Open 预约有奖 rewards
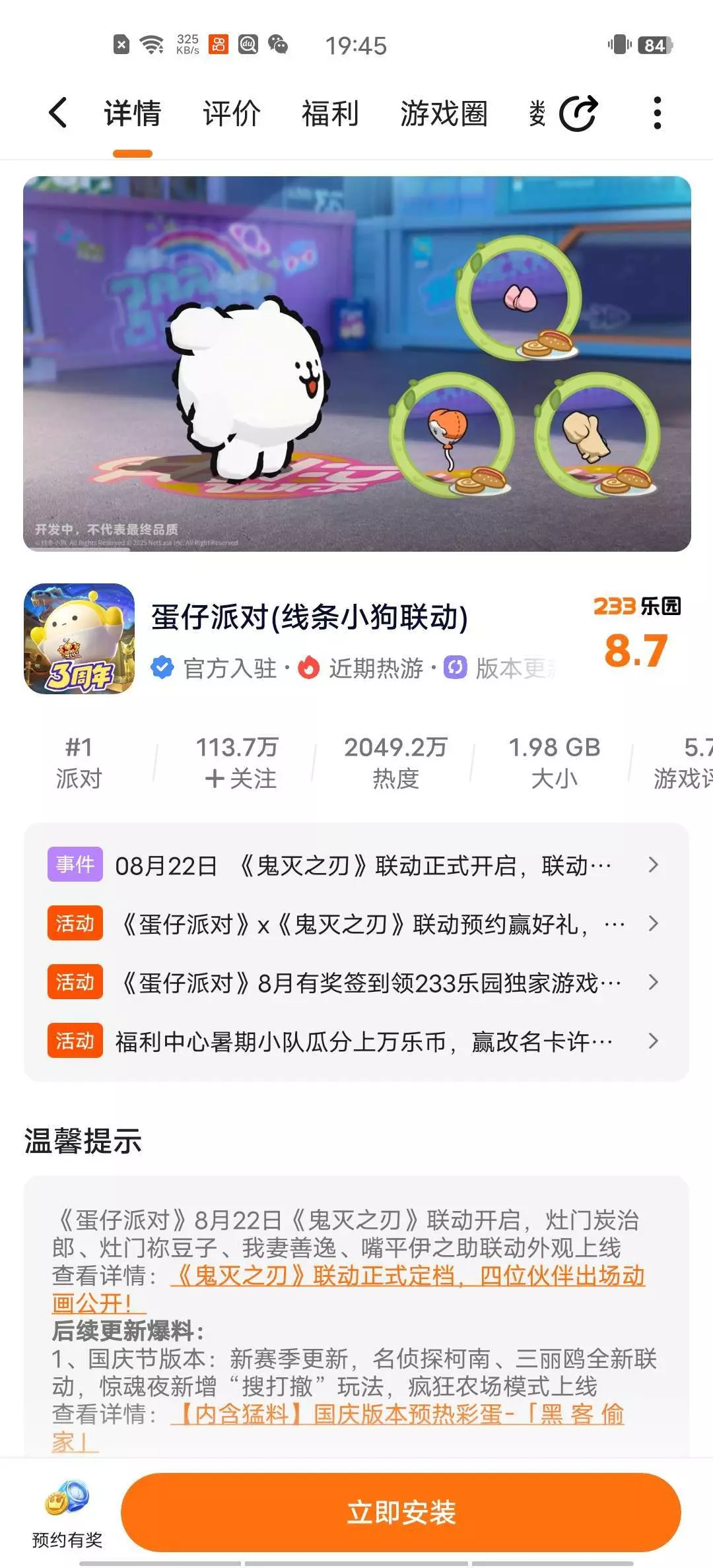Image resolution: width=713 pixels, height=1568 pixels. tap(67, 1513)
